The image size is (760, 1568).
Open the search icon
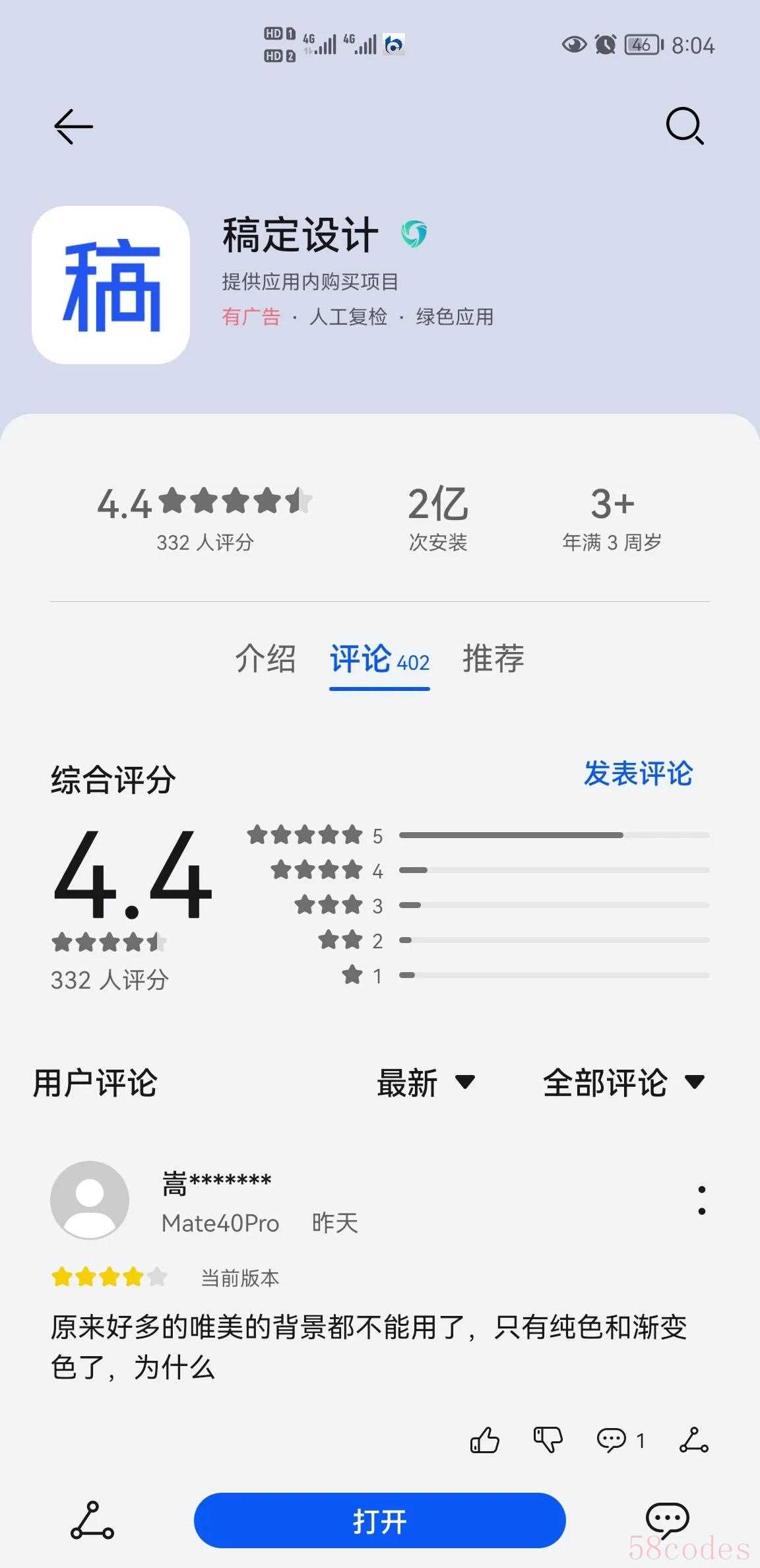tap(685, 125)
